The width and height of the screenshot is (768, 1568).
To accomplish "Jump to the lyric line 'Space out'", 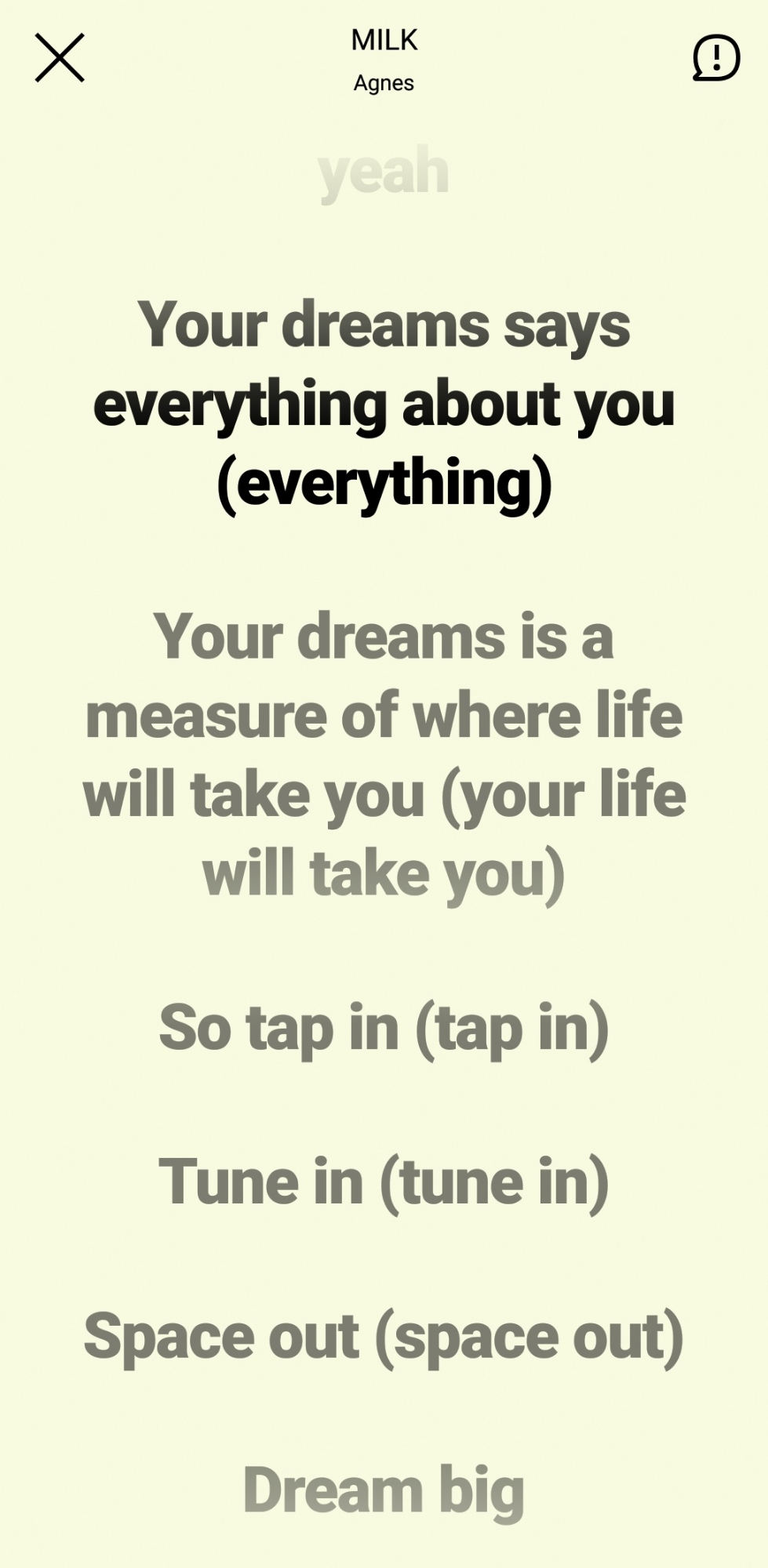I will click(384, 1337).
